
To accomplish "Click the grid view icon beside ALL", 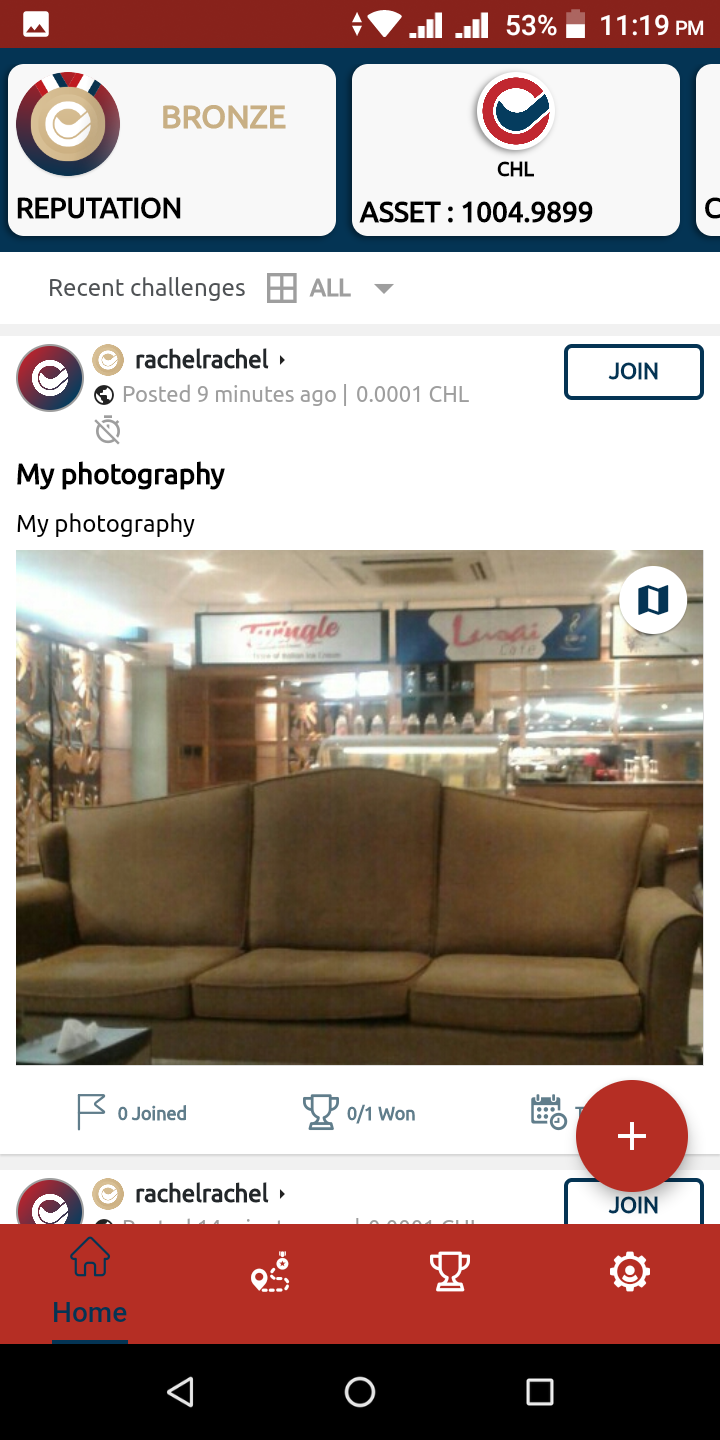I will pyautogui.click(x=280, y=287).
